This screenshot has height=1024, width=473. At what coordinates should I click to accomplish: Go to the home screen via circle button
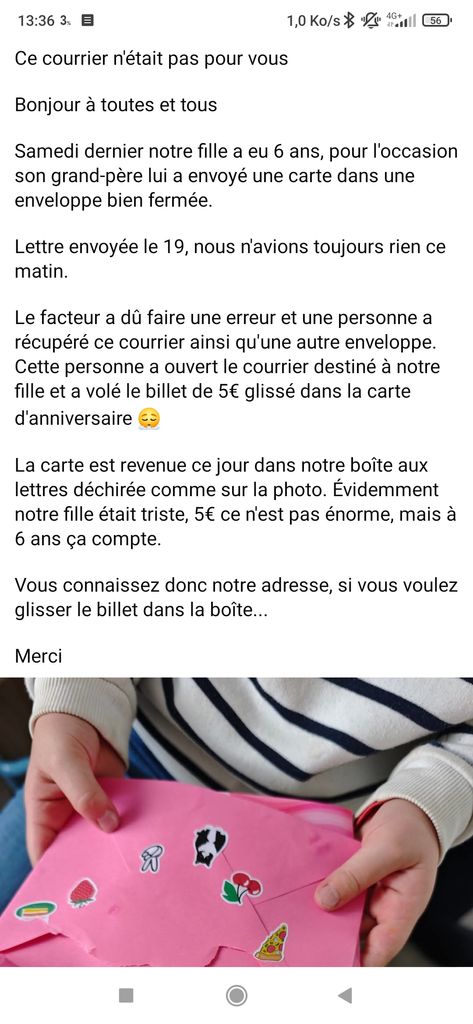(236, 995)
